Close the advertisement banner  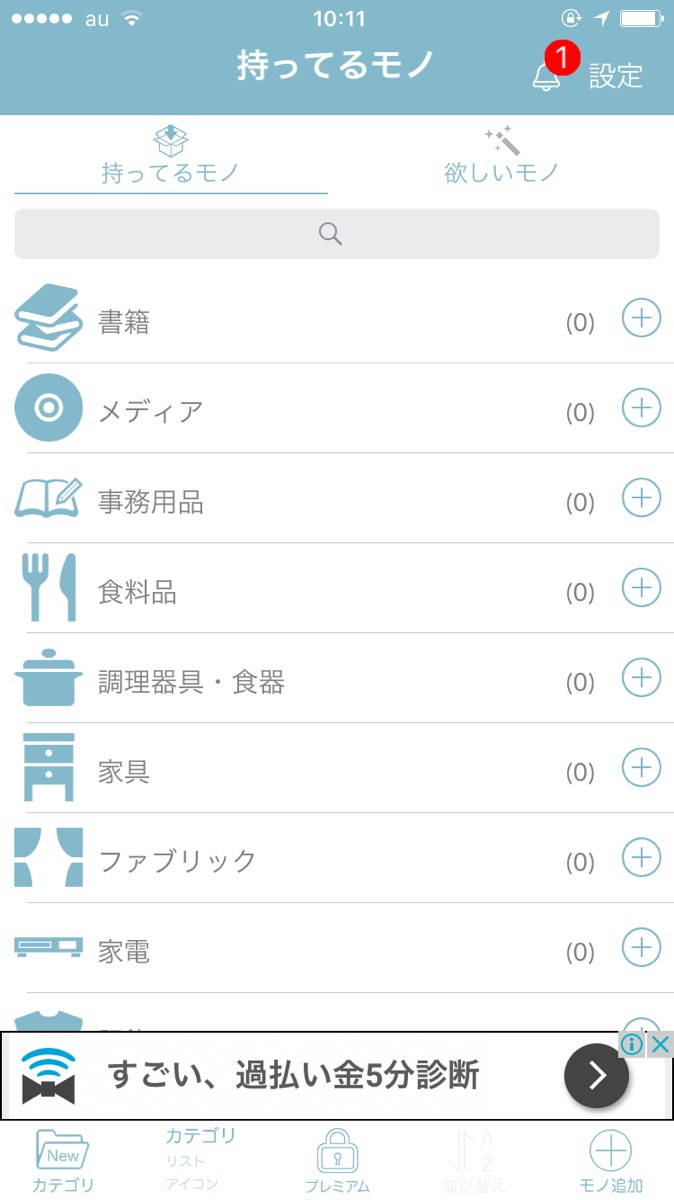pyautogui.click(x=660, y=1045)
